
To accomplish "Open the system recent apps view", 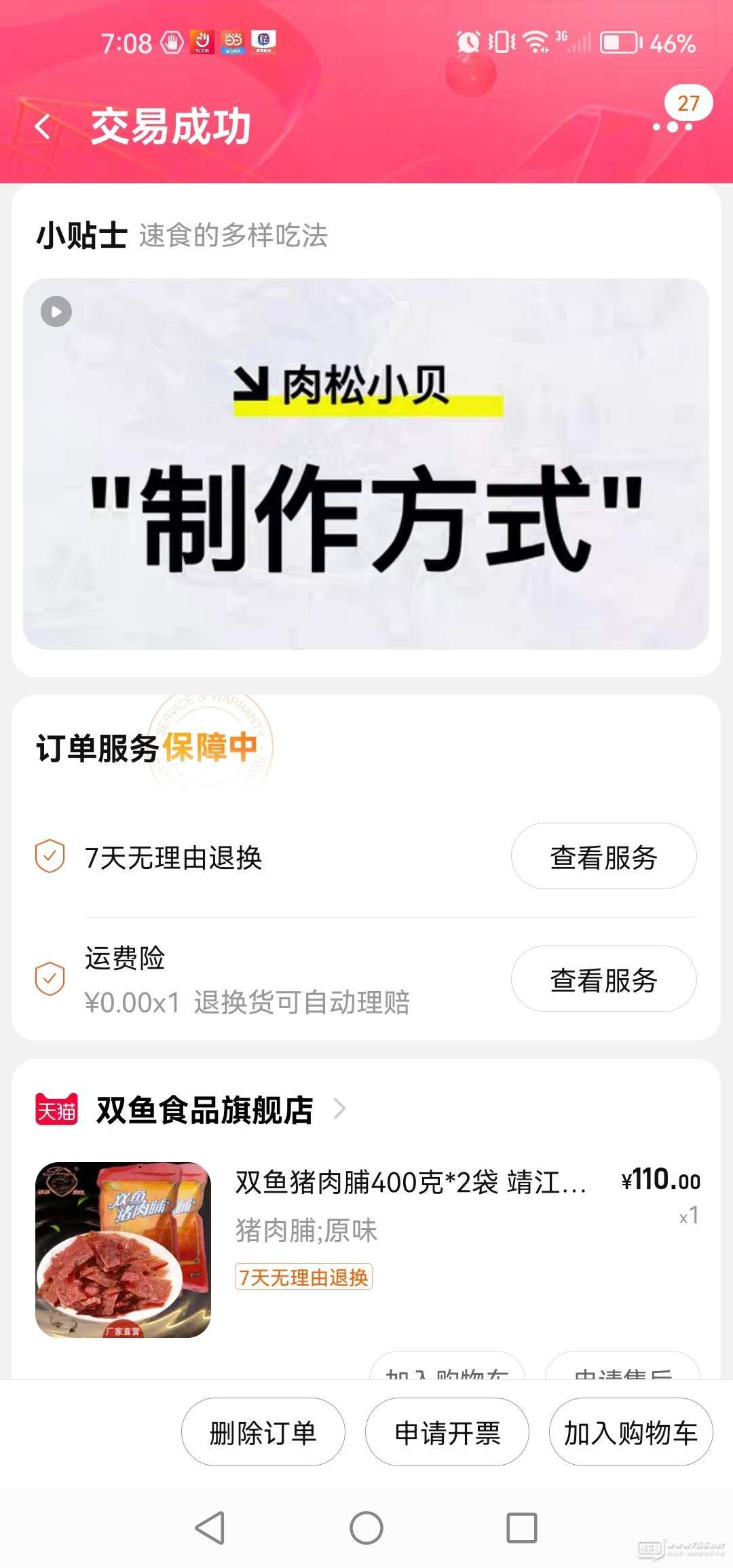I will click(521, 1529).
